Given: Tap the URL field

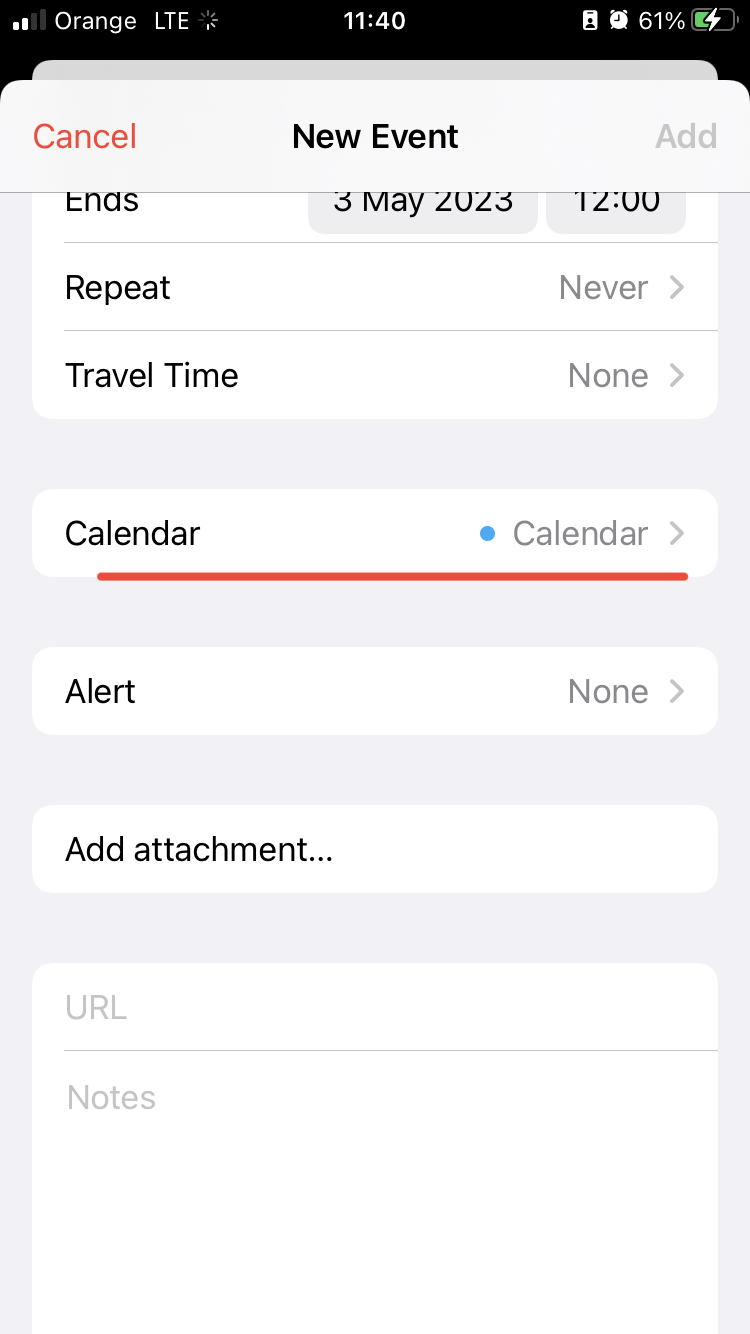Looking at the screenshot, I should pos(375,1007).
